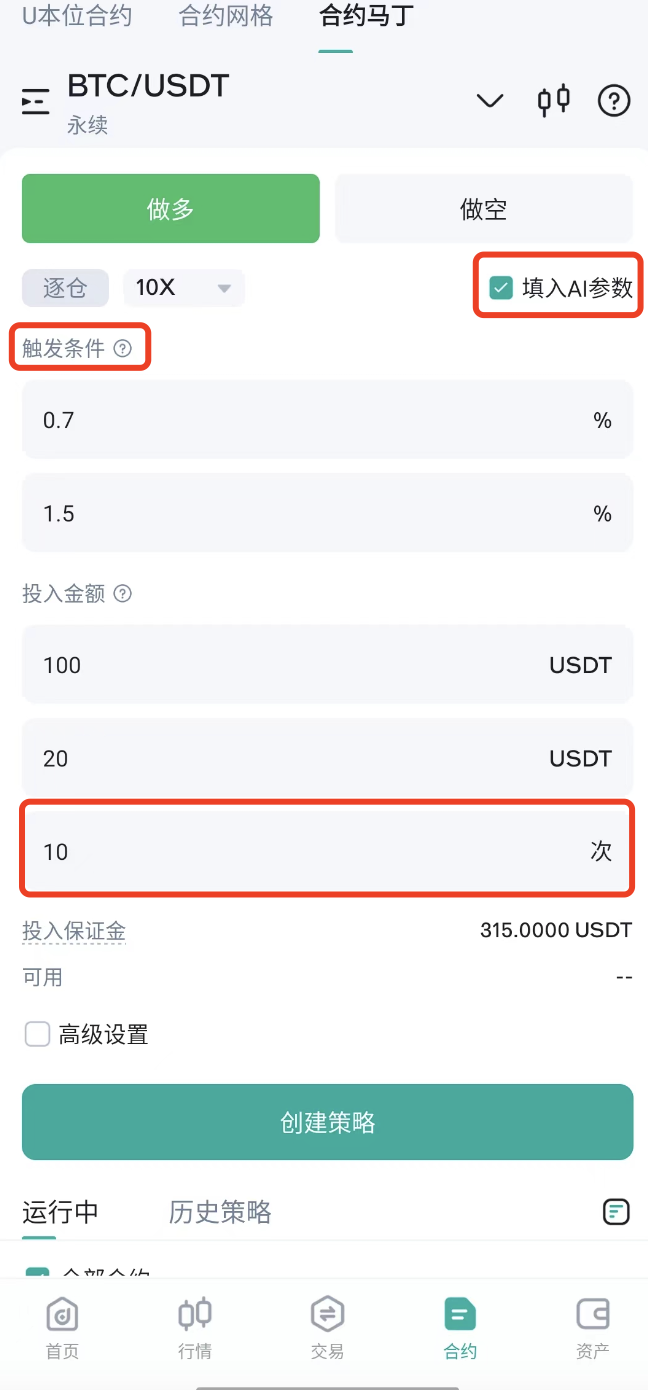The width and height of the screenshot is (648, 1390).
Task: Open the help question mark icon
Action: (614, 100)
